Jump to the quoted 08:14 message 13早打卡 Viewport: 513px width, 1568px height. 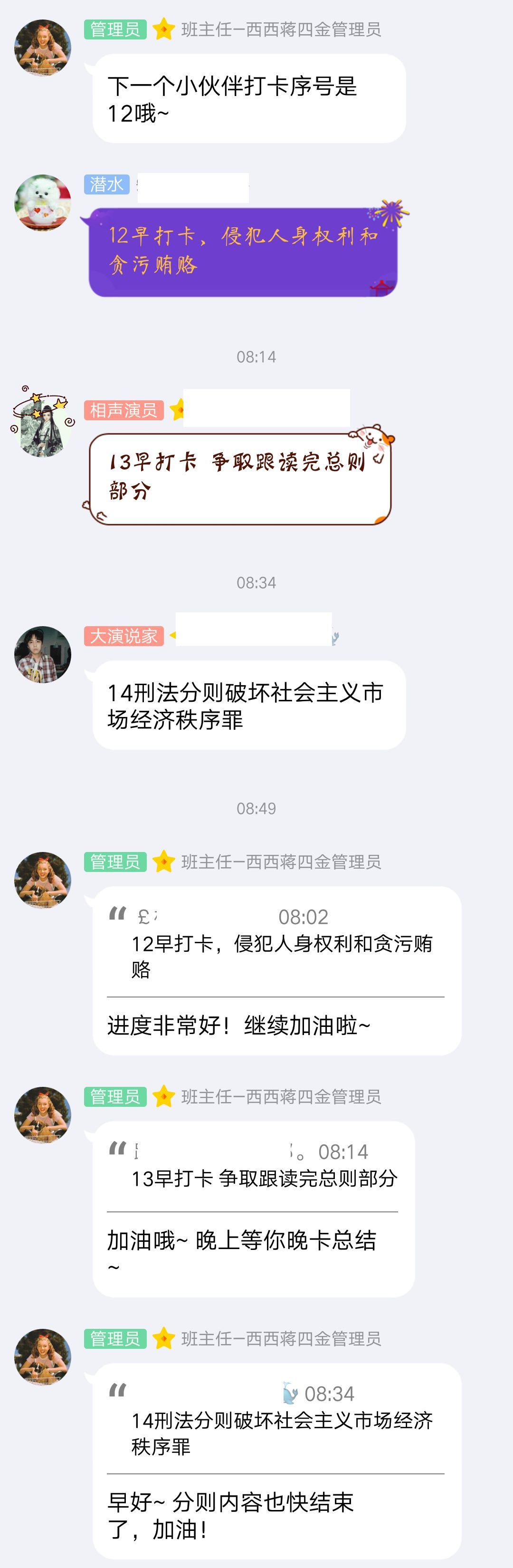pos(264,1178)
